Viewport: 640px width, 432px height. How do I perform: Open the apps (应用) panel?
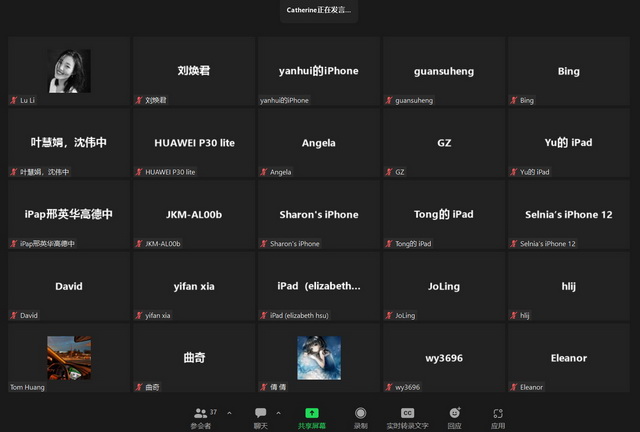[497, 417]
